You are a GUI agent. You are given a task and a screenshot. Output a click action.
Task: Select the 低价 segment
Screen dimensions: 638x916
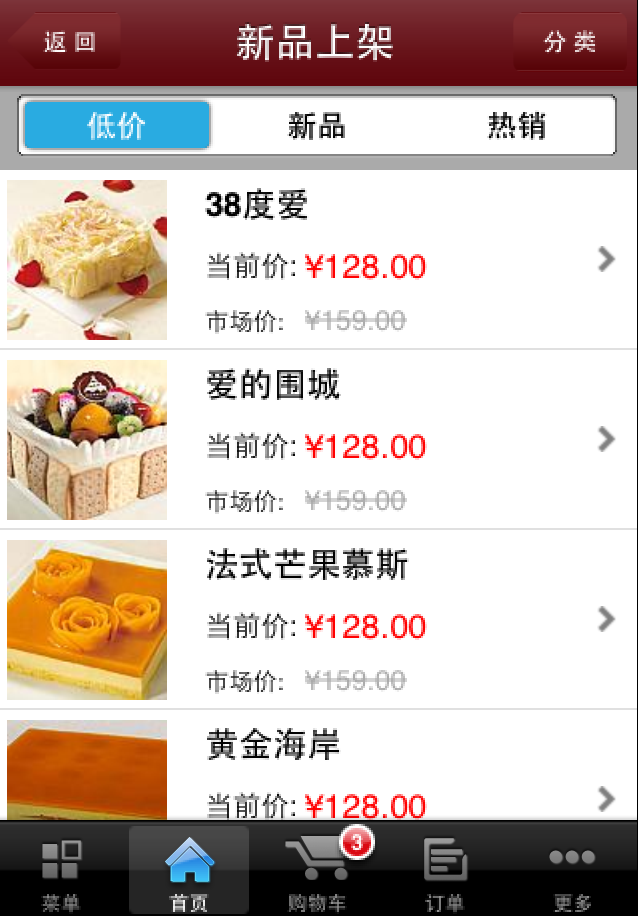coord(117,125)
